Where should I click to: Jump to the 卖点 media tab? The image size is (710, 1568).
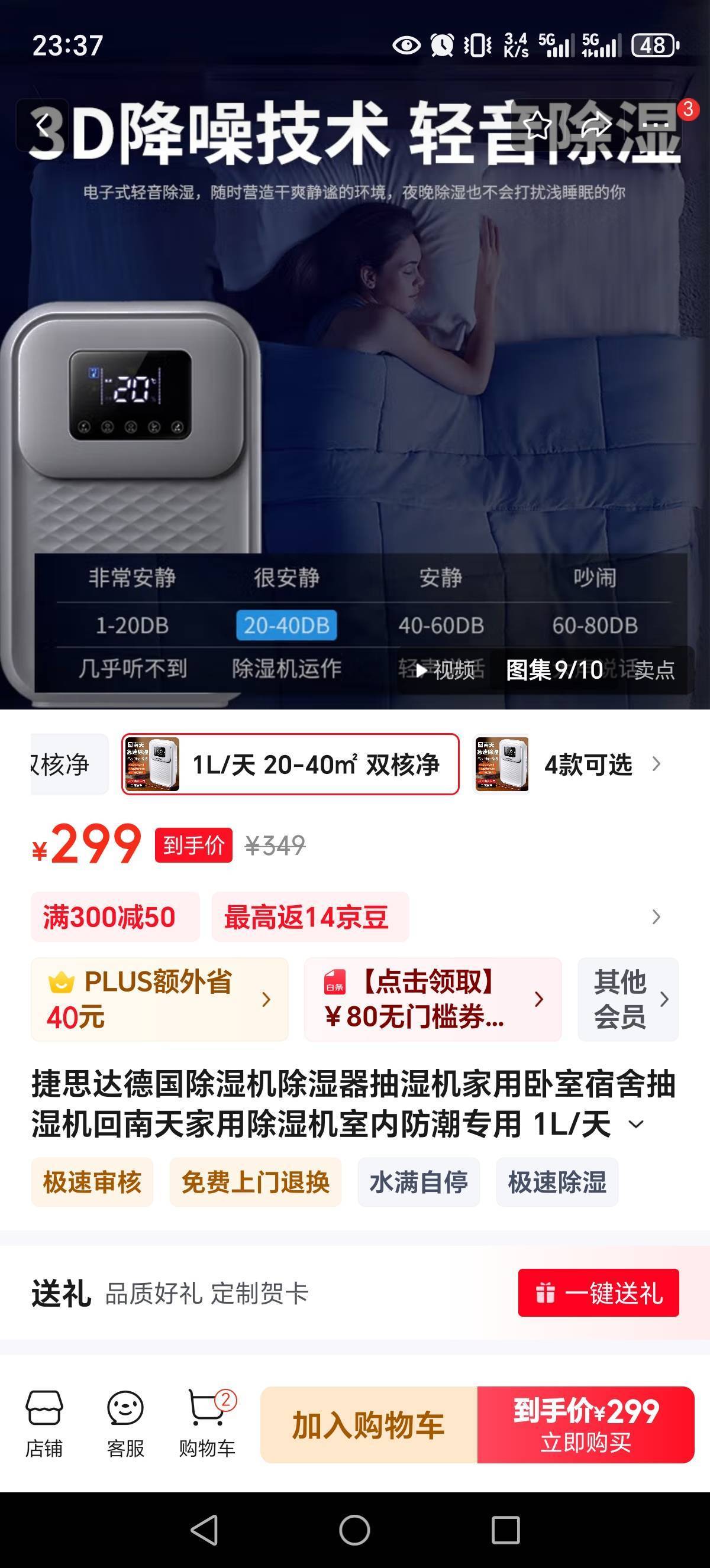click(x=654, y=670)
